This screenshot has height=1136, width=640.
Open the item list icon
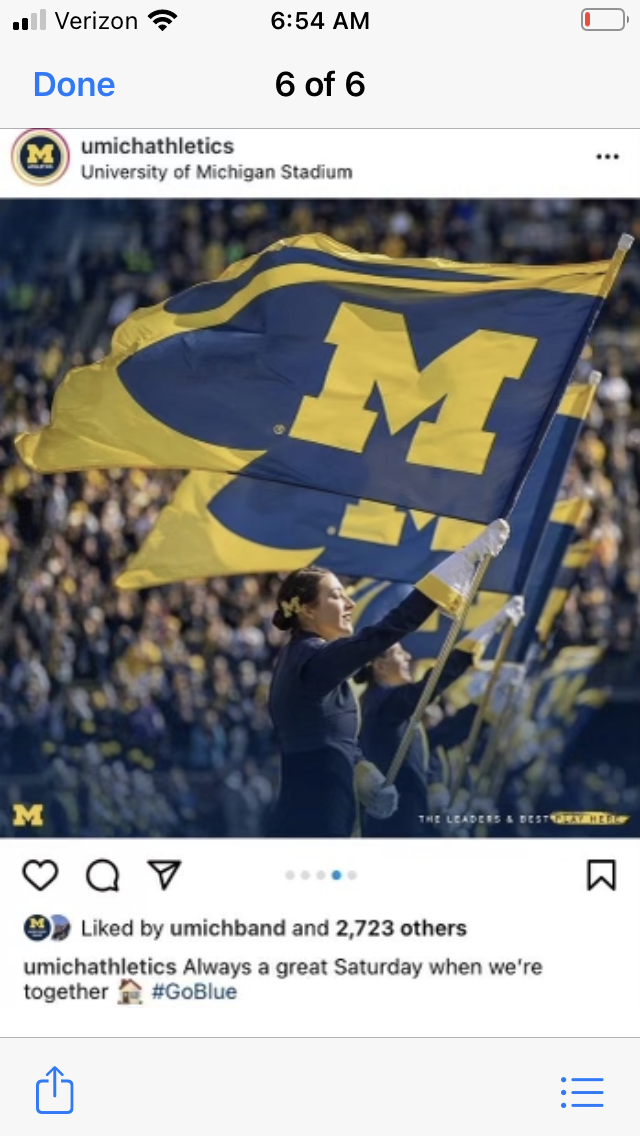(x=582, y=1092)
